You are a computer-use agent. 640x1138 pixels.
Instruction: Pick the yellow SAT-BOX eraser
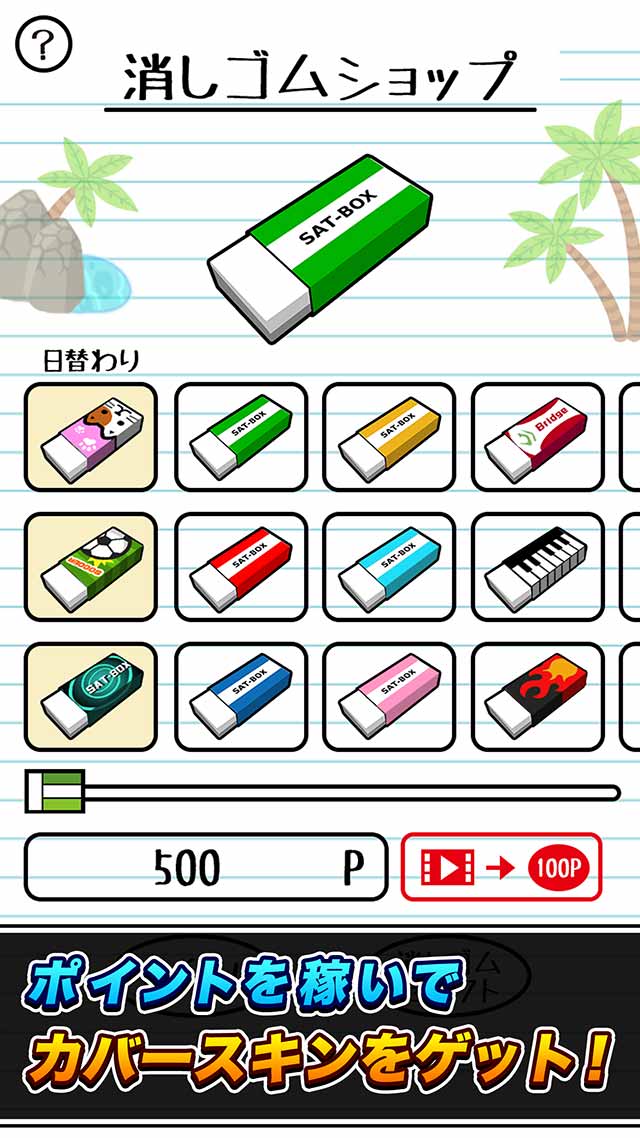tap(389, 437)
